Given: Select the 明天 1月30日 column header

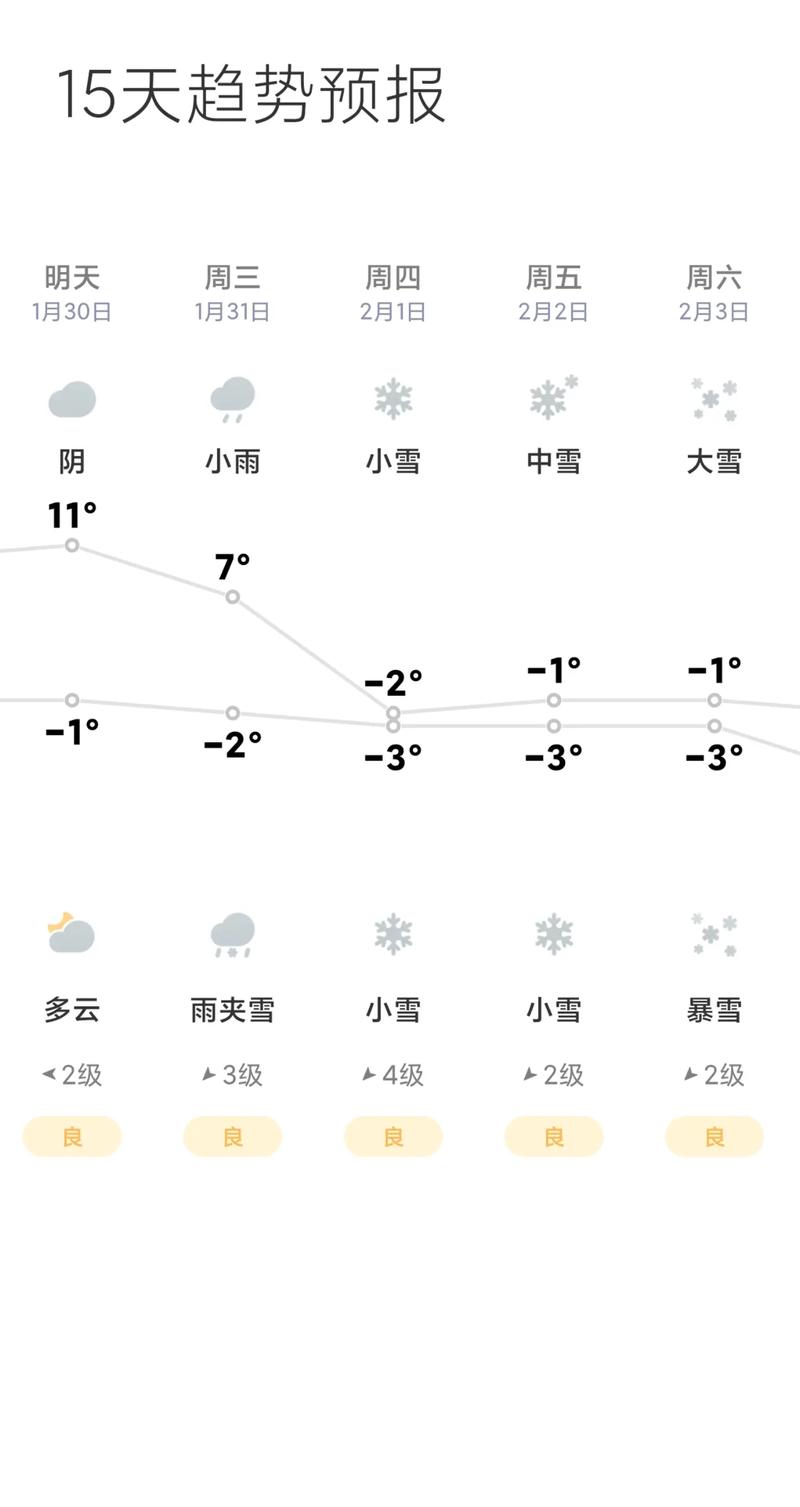Looking at the screenshot, I should (x=71, y=291).
